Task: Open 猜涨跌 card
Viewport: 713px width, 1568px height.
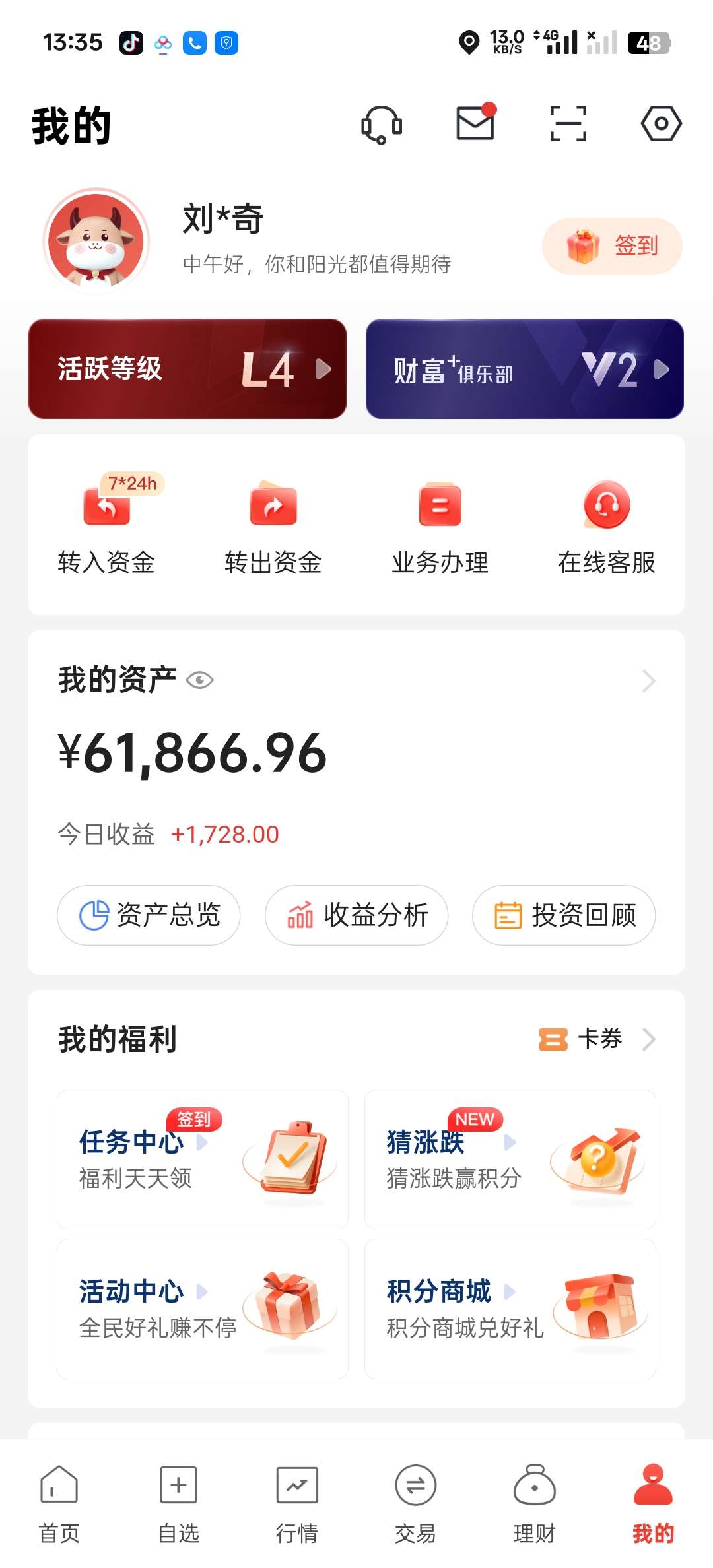Action: tap(510, 1160)
